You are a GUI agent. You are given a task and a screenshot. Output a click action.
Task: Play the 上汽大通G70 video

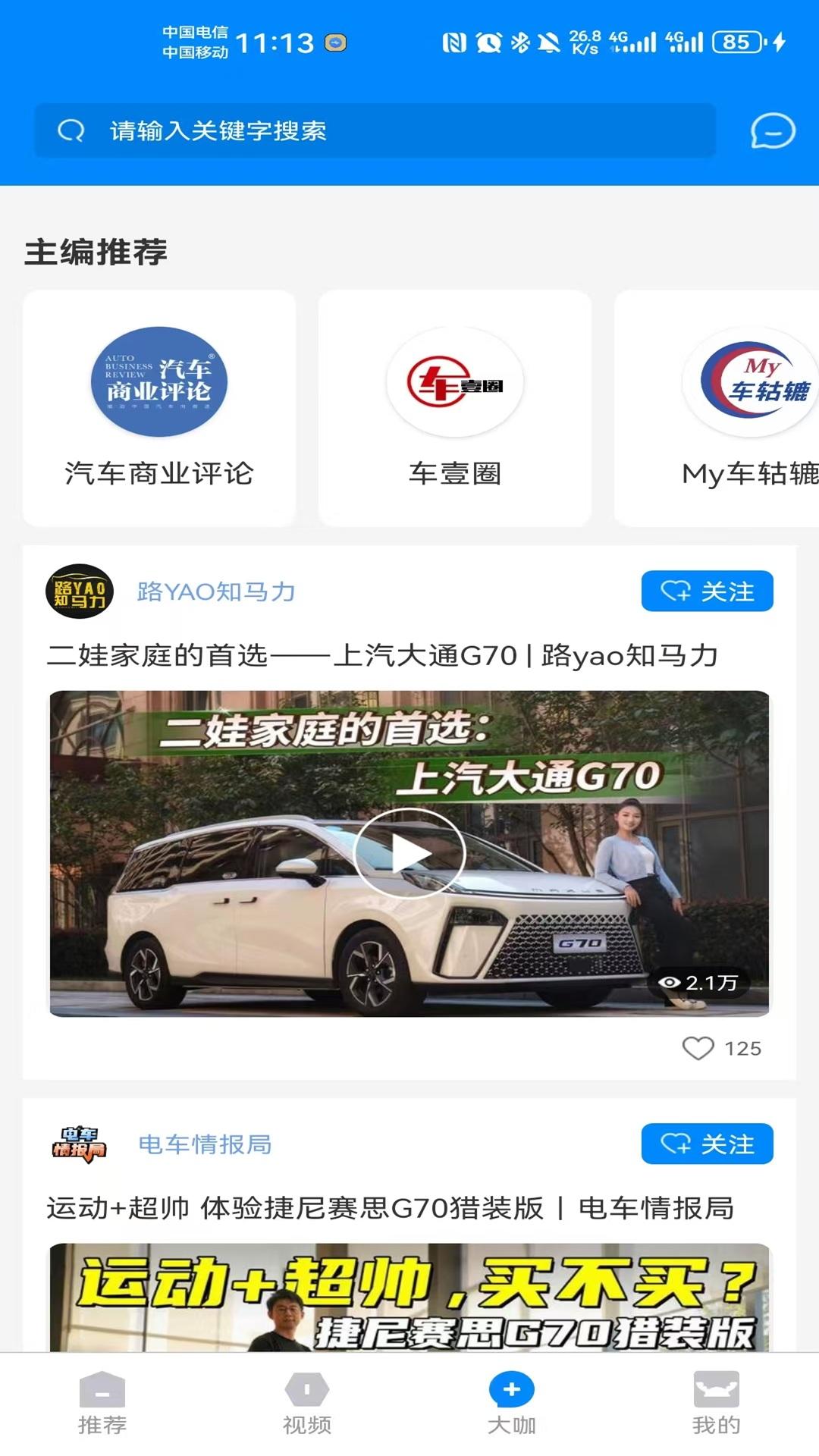409,852
